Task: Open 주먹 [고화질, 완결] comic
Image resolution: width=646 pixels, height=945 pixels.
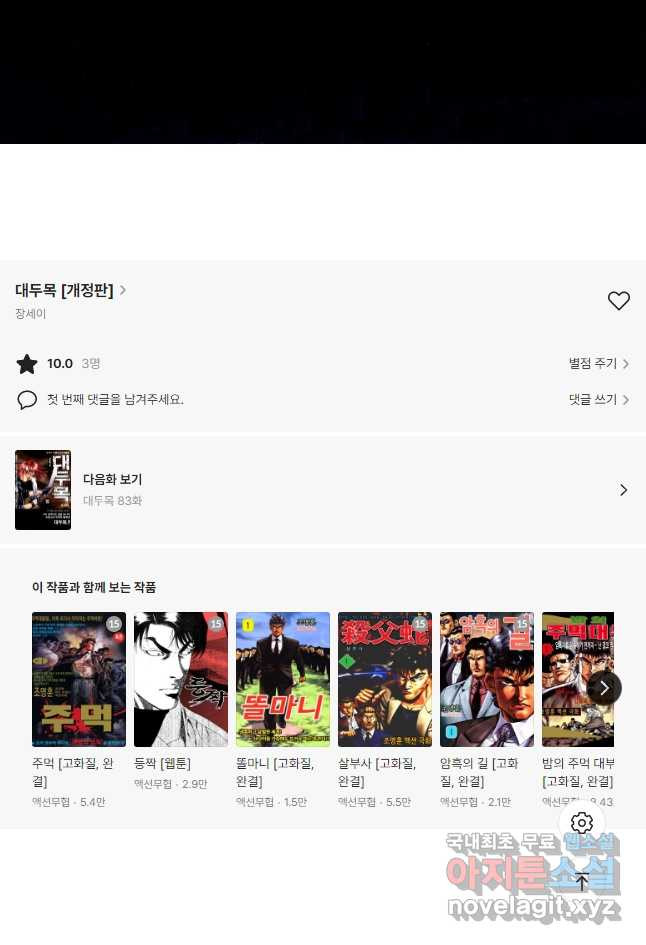Action: coord(79,680)
